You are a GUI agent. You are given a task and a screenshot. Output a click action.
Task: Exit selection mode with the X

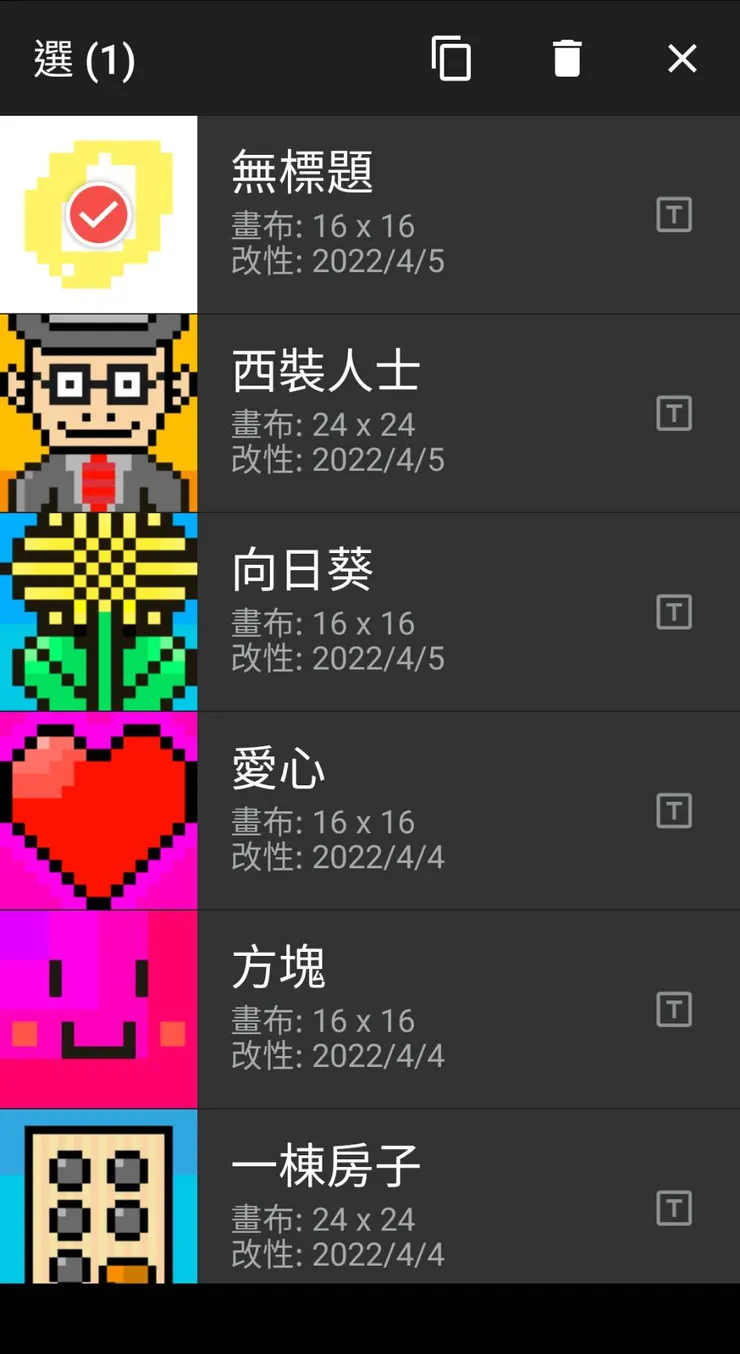682,59
